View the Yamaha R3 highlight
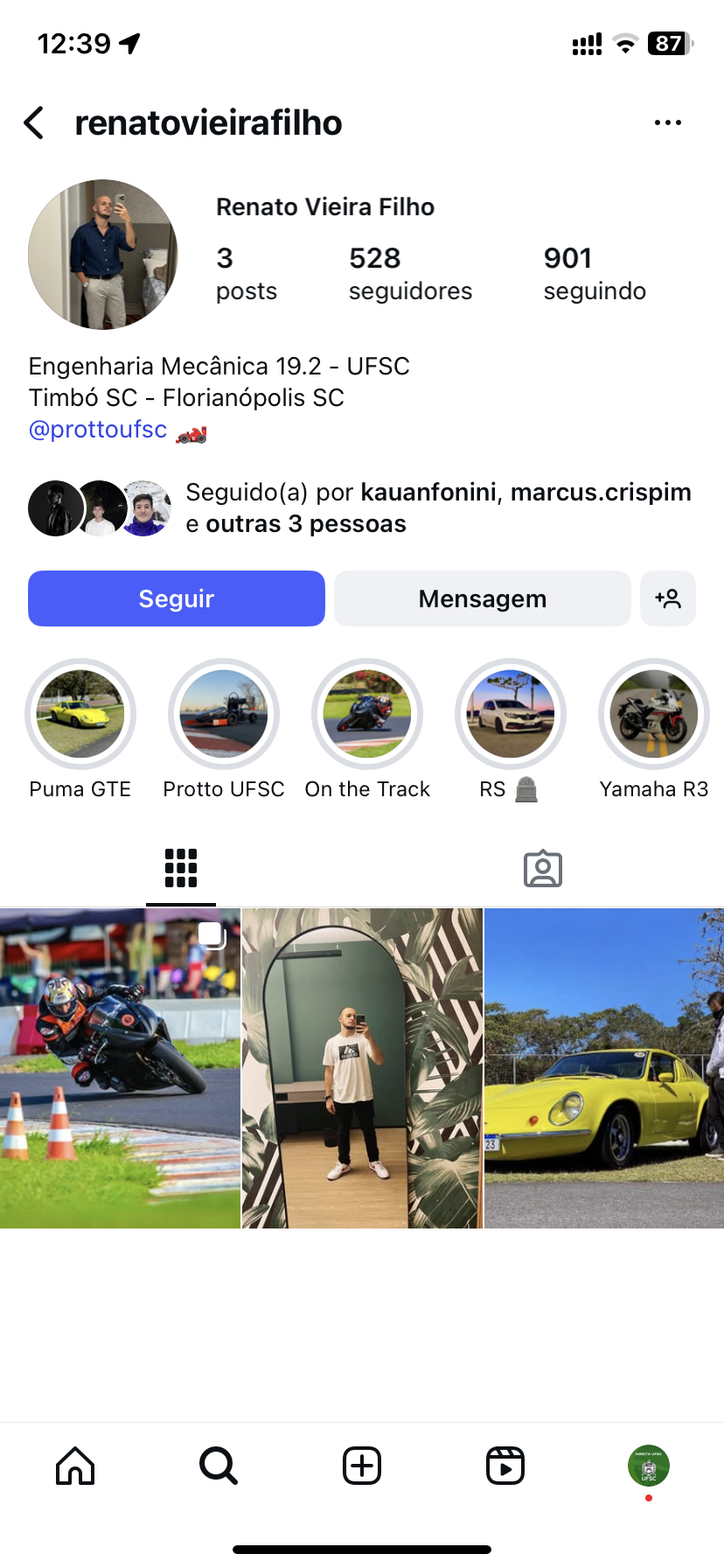Screen dimensions: 724x1568 [654, 714]
